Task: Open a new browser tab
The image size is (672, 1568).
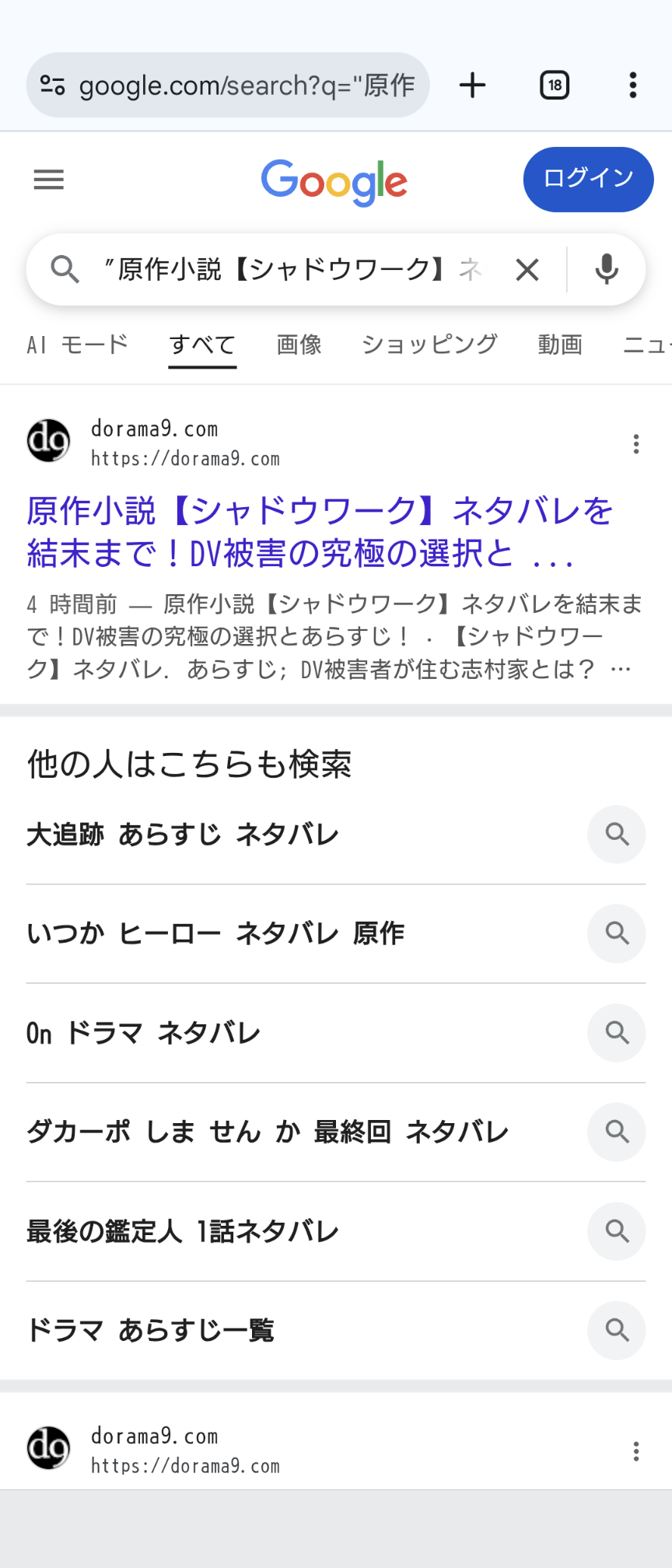Action: [x=472, y=86]
